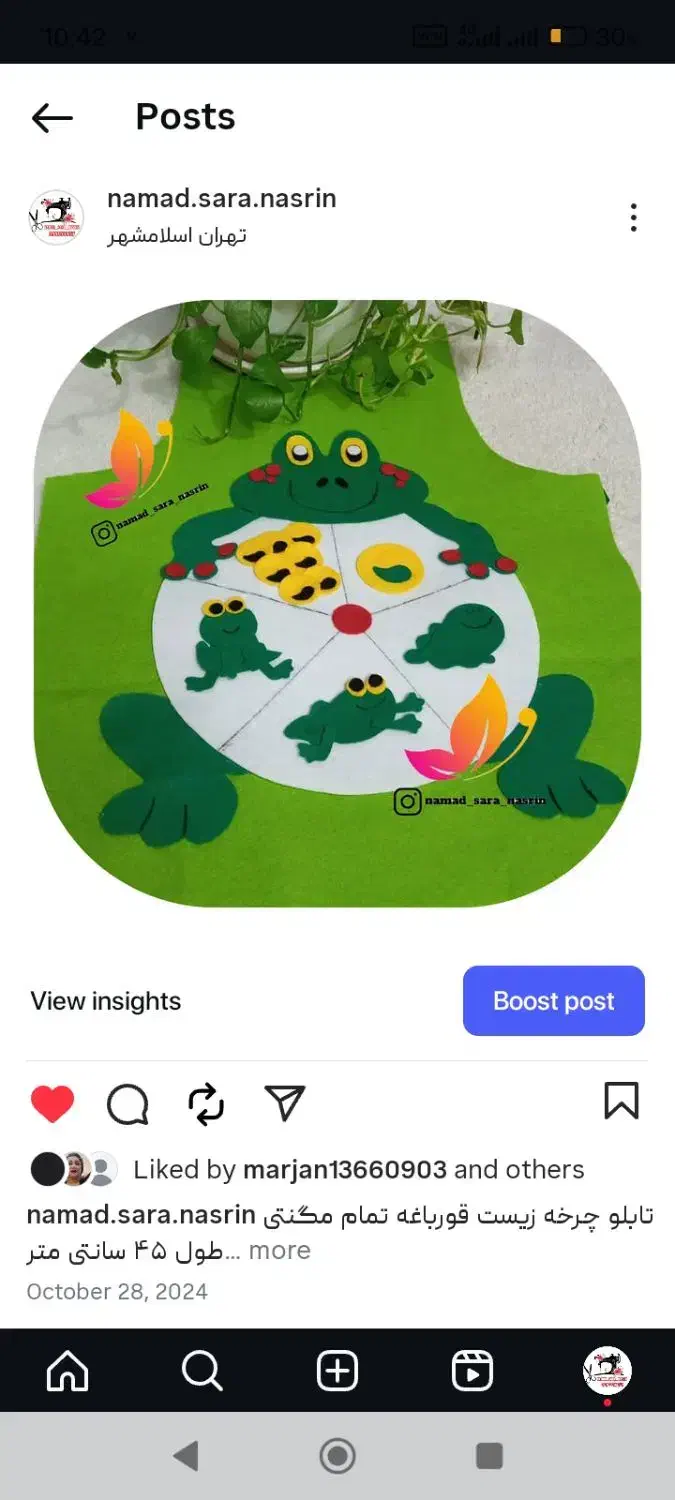This screenshot has height=1500, width=675.
Task: View insights for this post
Action: pyautogui.click(x=106, y=1001)
